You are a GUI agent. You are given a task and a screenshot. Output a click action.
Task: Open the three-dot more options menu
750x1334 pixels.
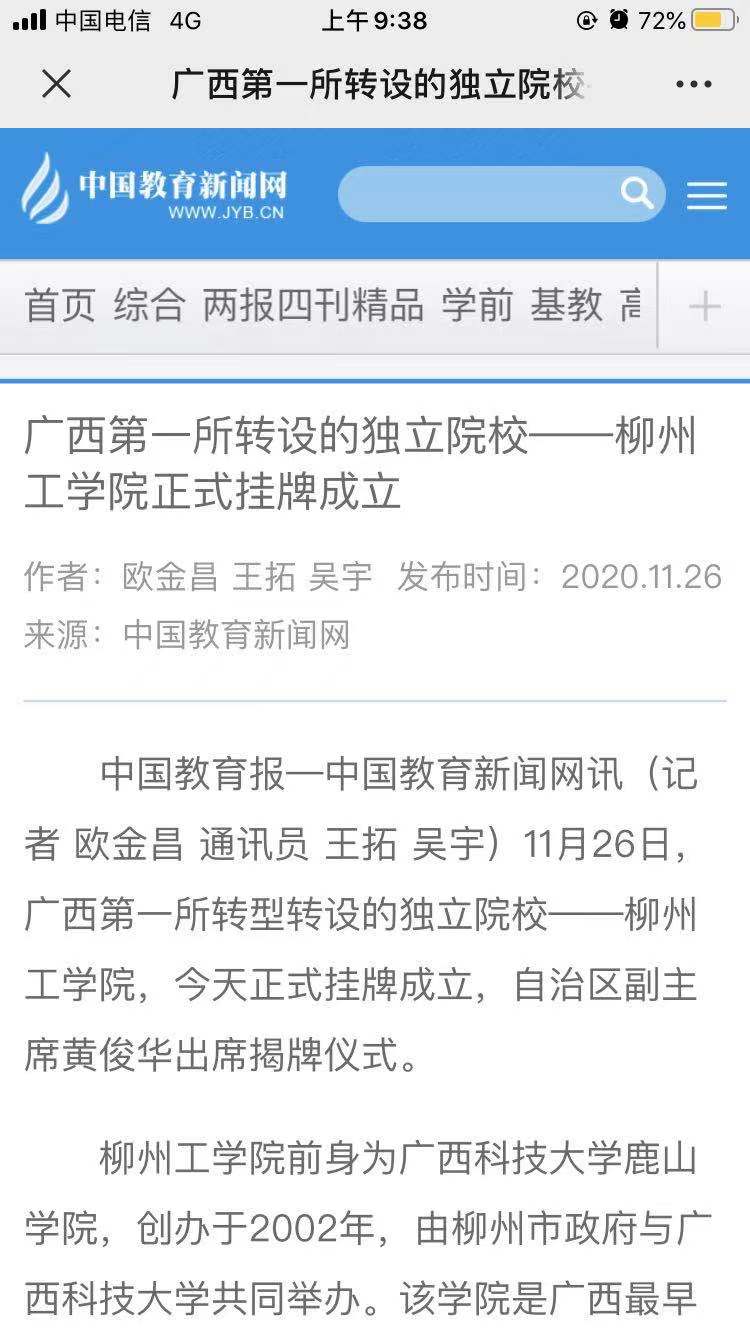[x=693, y=84]
